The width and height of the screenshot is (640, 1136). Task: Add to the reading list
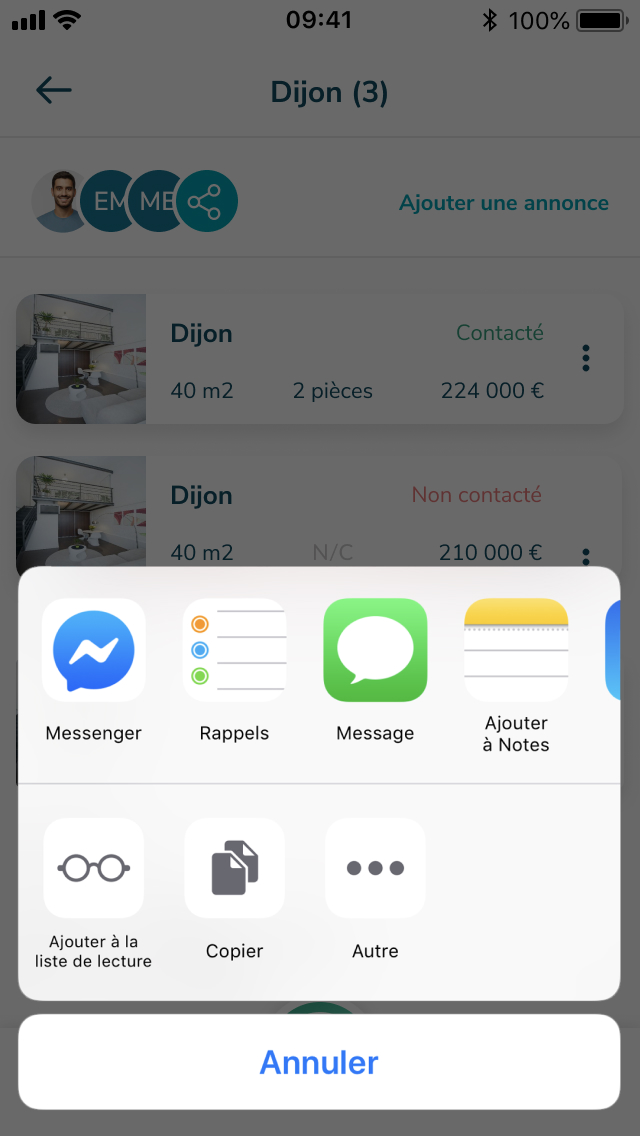[93, 868]
